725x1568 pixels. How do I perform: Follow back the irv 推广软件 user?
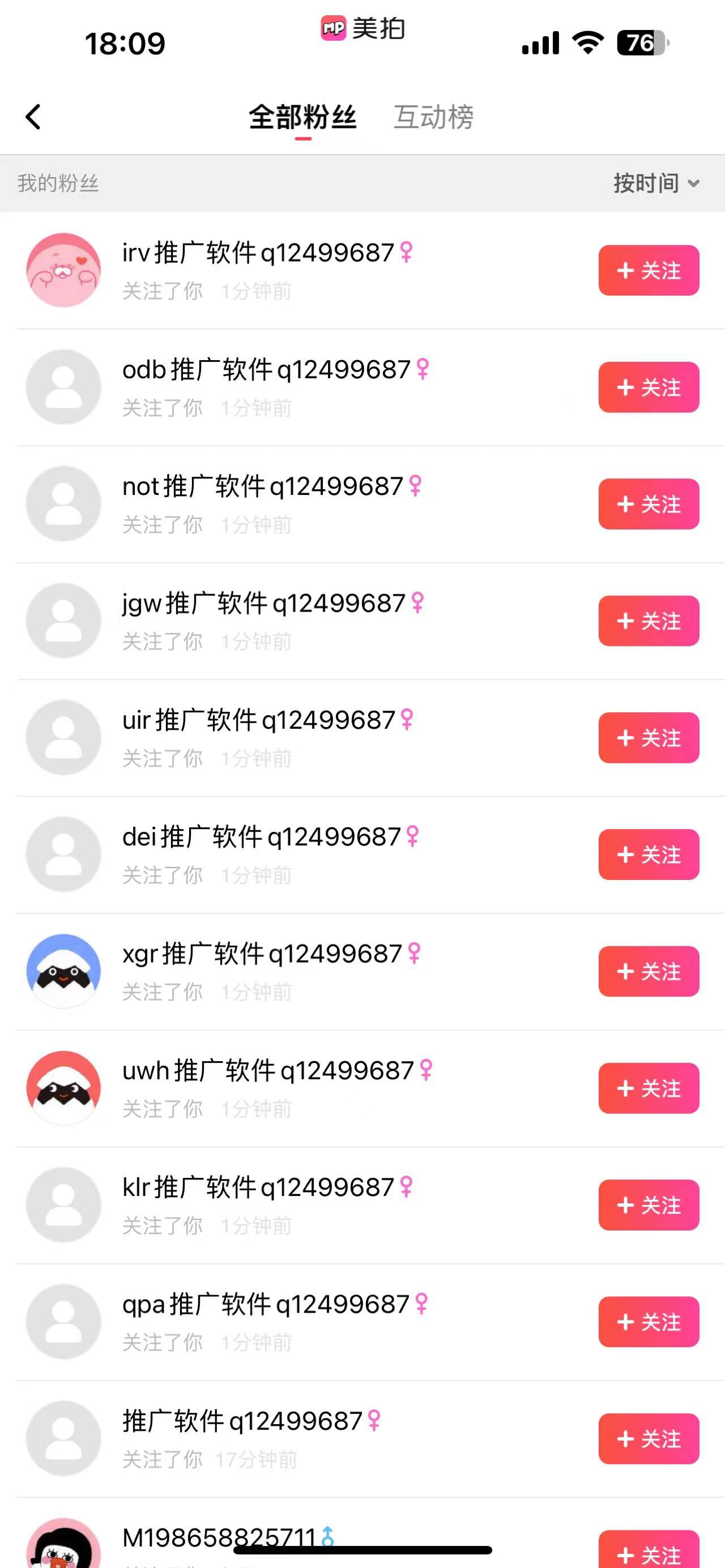click(x=649, y=270)
